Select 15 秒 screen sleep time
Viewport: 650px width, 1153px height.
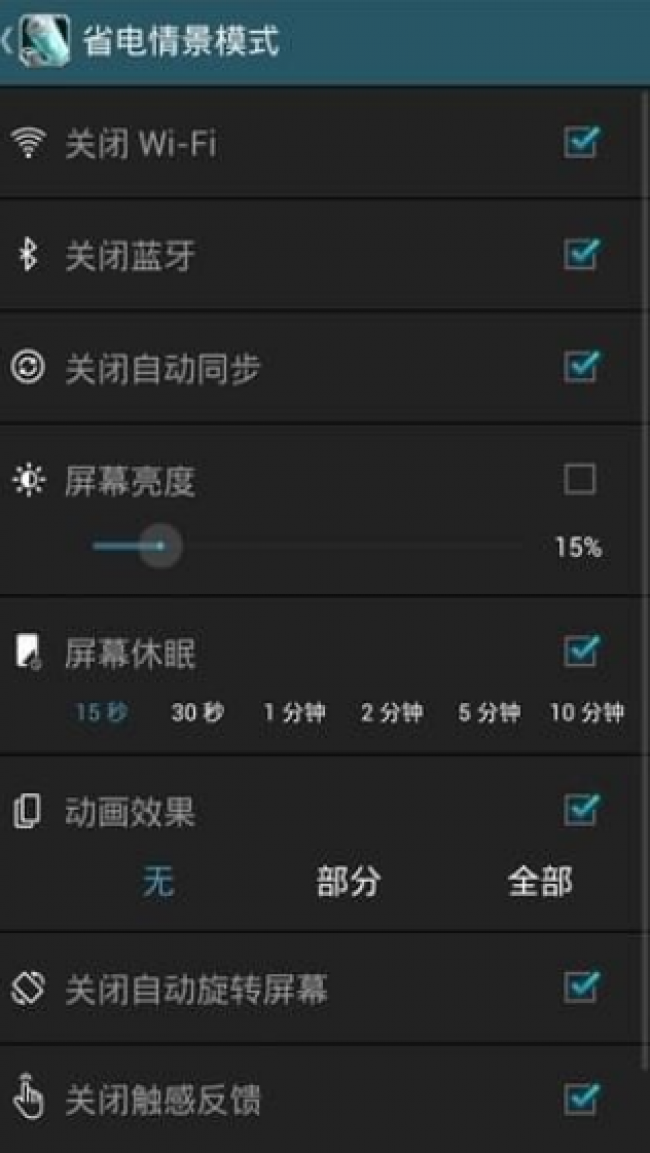tap(101, 713)
